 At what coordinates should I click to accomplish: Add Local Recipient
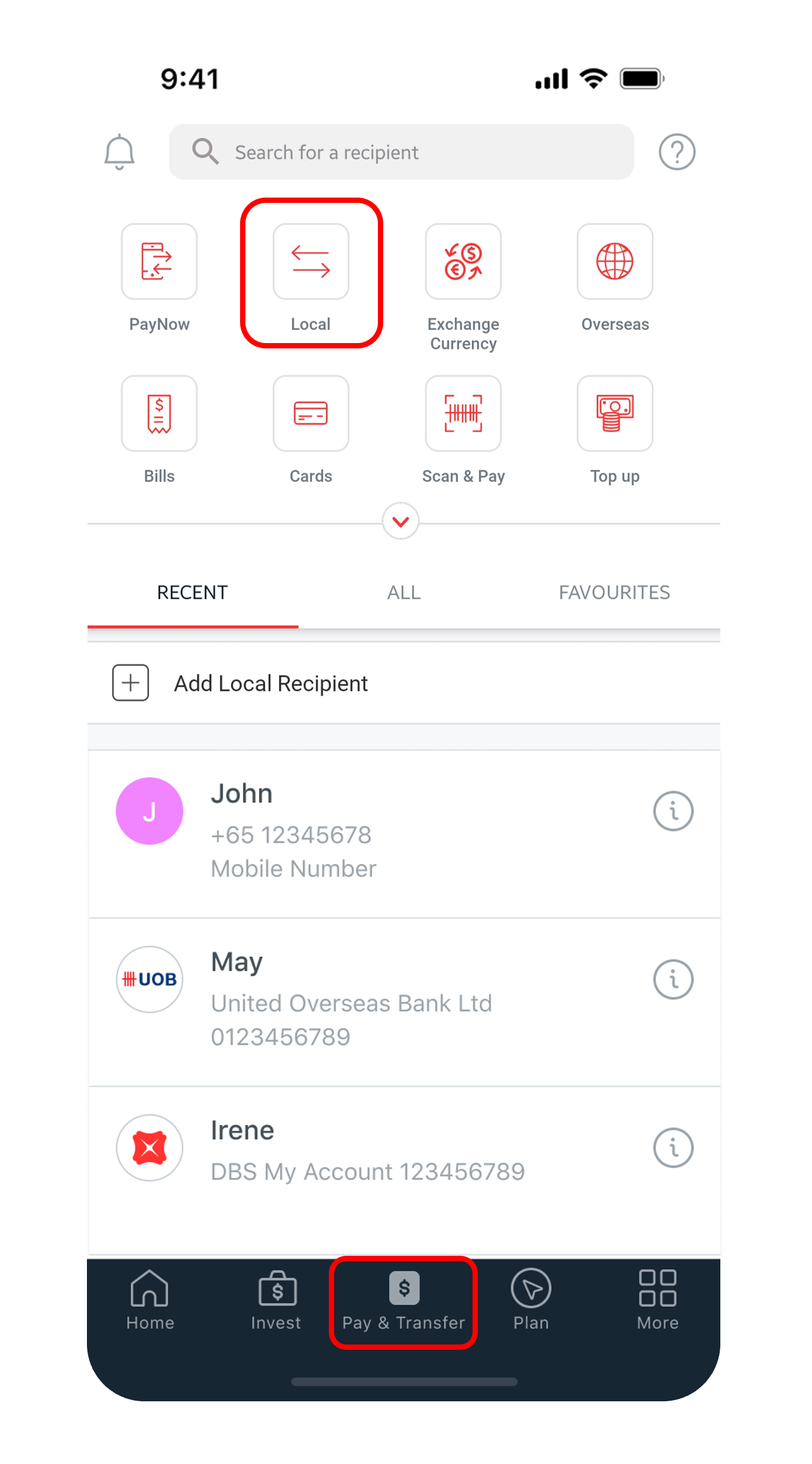(271, 683)
